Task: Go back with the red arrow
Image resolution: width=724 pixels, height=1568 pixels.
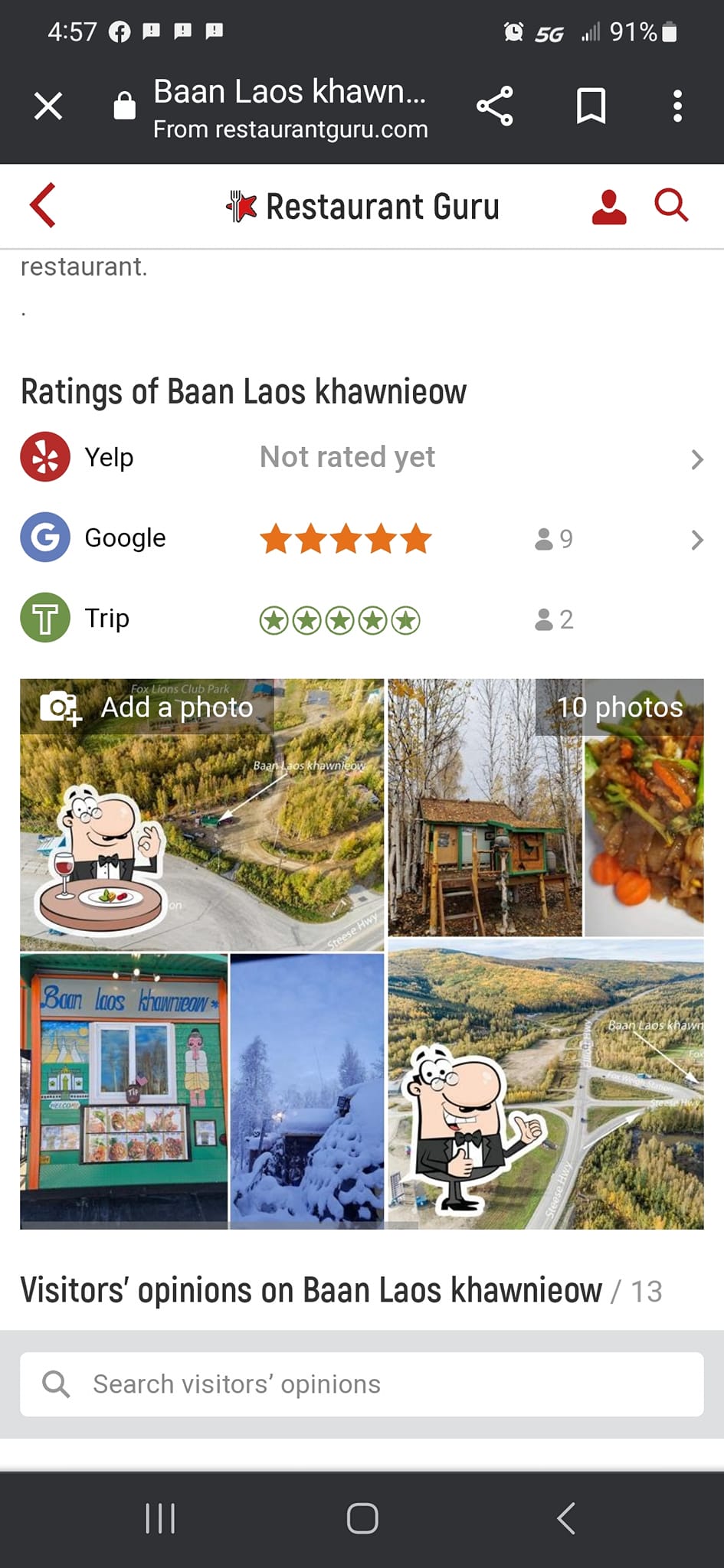Action: click(x=43, y=205)
